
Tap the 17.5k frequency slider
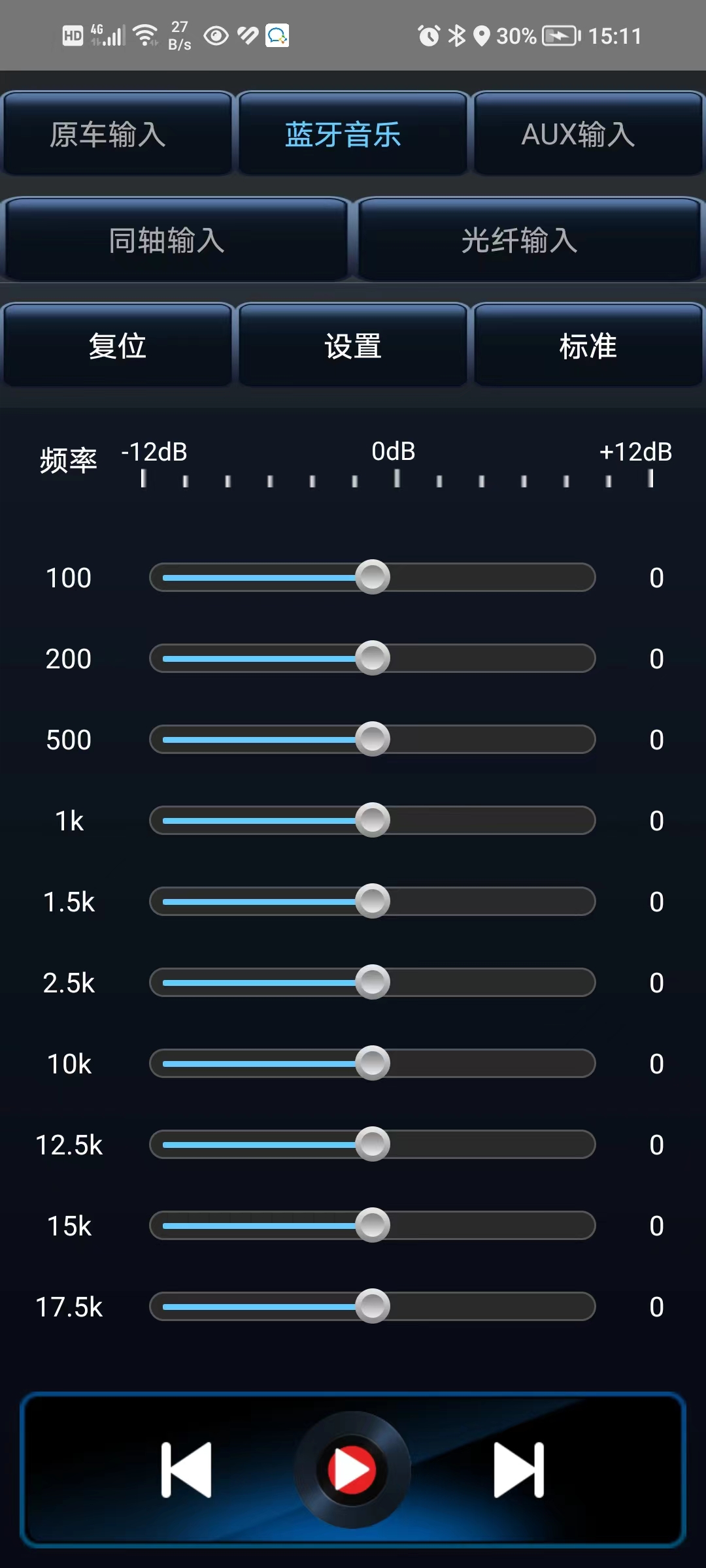(x=373, y=1307)
